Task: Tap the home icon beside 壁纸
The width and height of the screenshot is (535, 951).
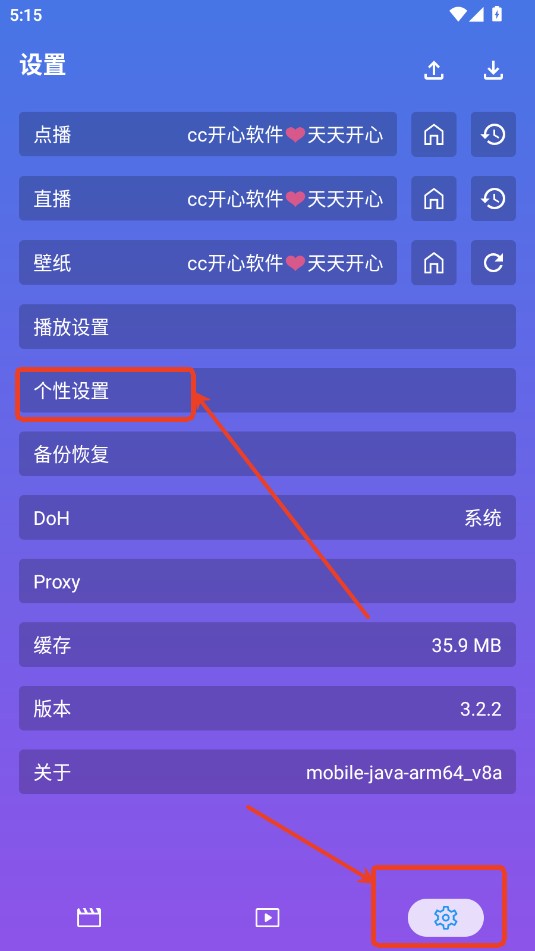Action: [x=434, y=263]
